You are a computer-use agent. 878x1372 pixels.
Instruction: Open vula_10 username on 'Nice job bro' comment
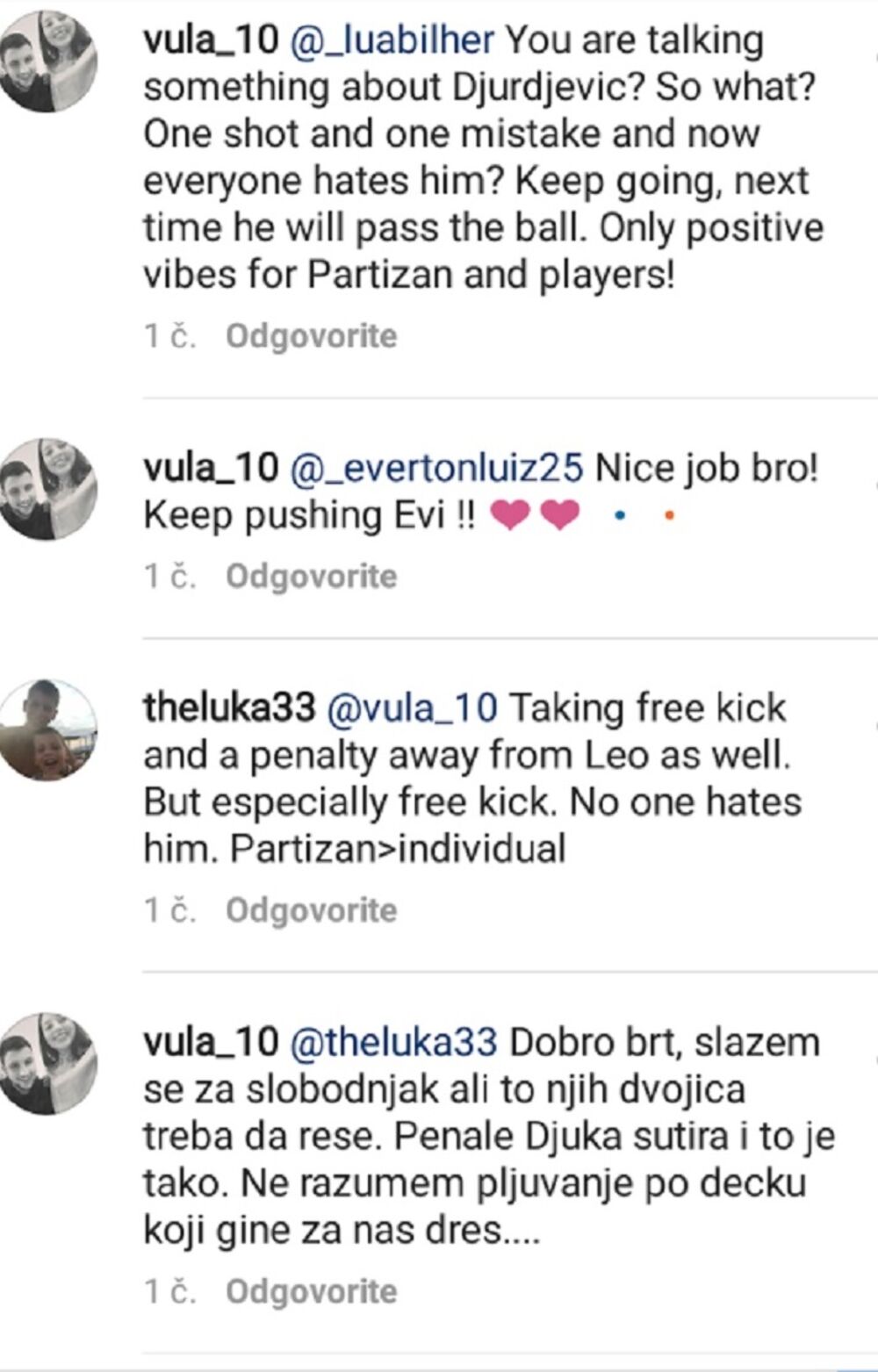click(x=210, y=468)
